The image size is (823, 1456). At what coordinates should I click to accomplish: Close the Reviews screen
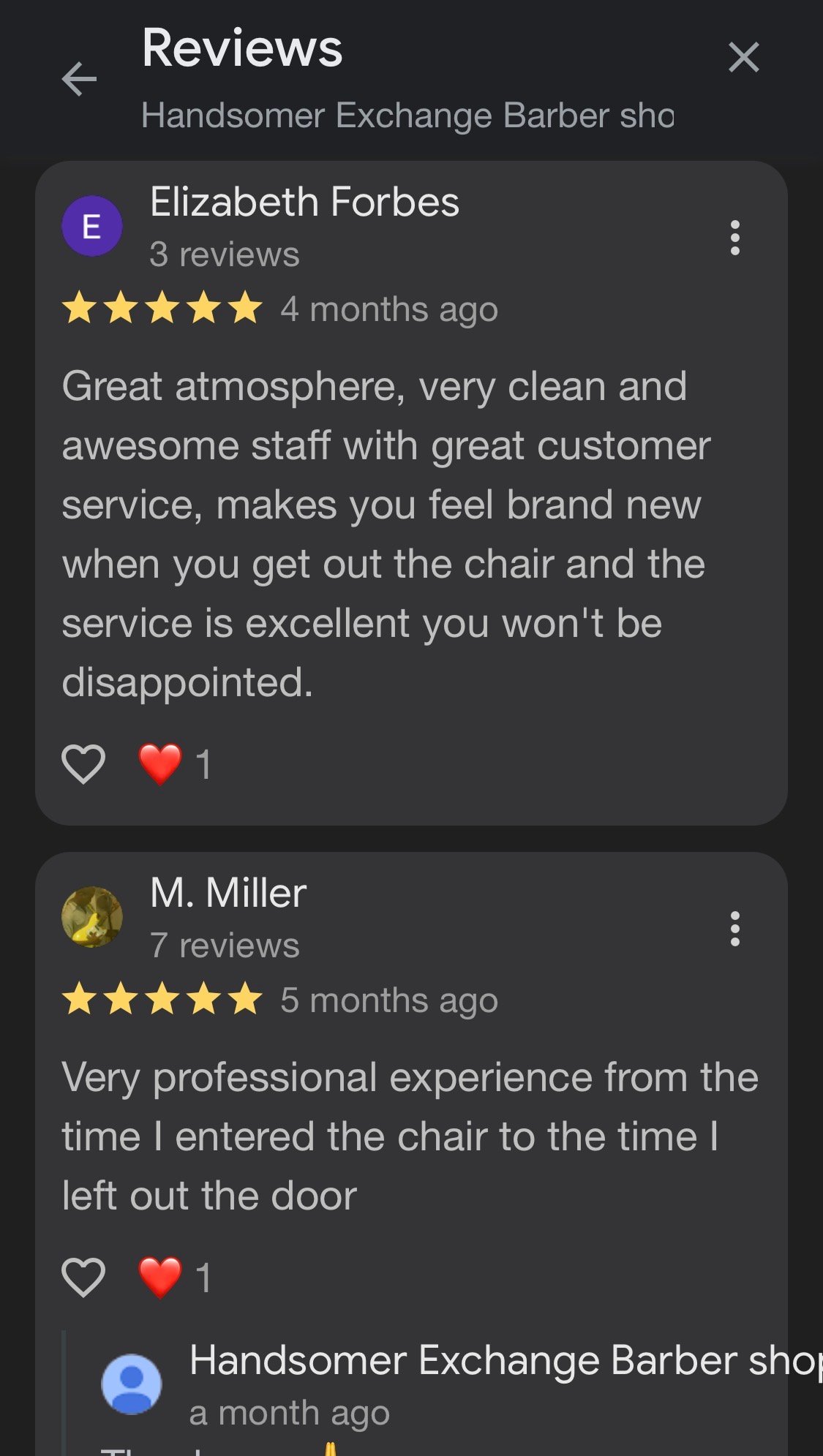(743, 57)
